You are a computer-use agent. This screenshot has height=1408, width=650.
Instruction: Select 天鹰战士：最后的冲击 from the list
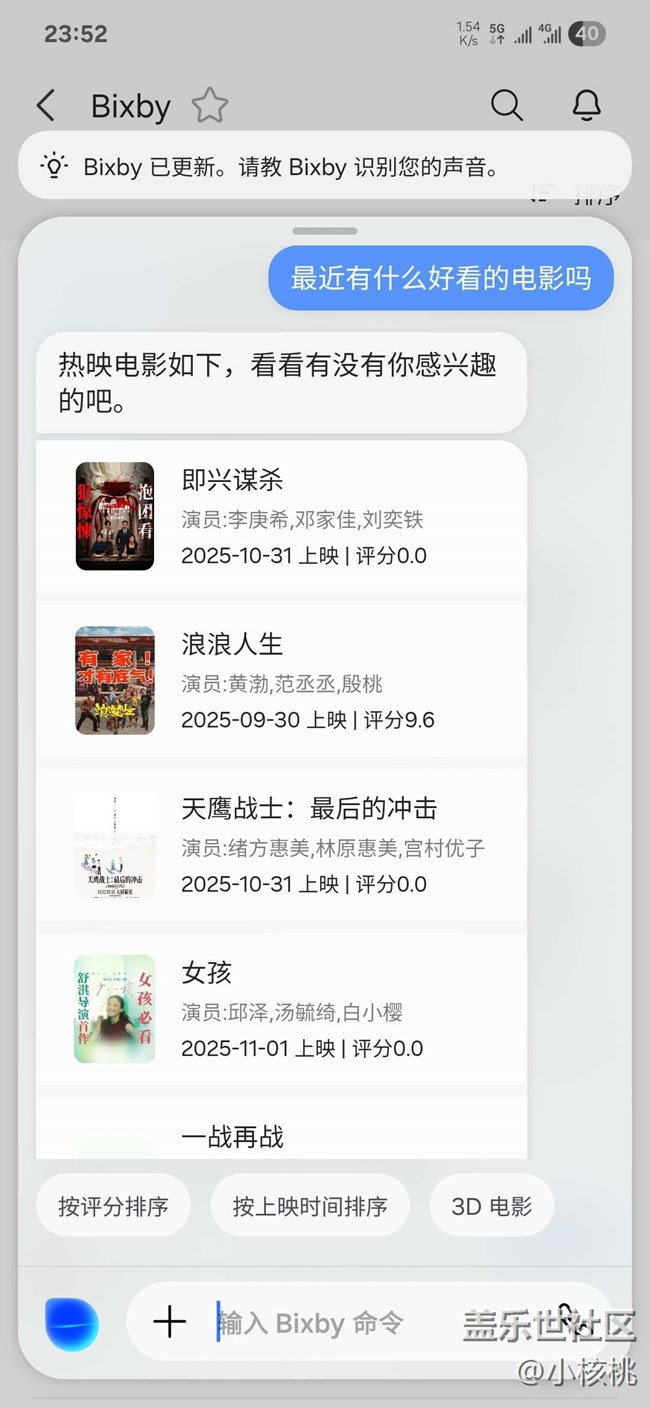281,844
